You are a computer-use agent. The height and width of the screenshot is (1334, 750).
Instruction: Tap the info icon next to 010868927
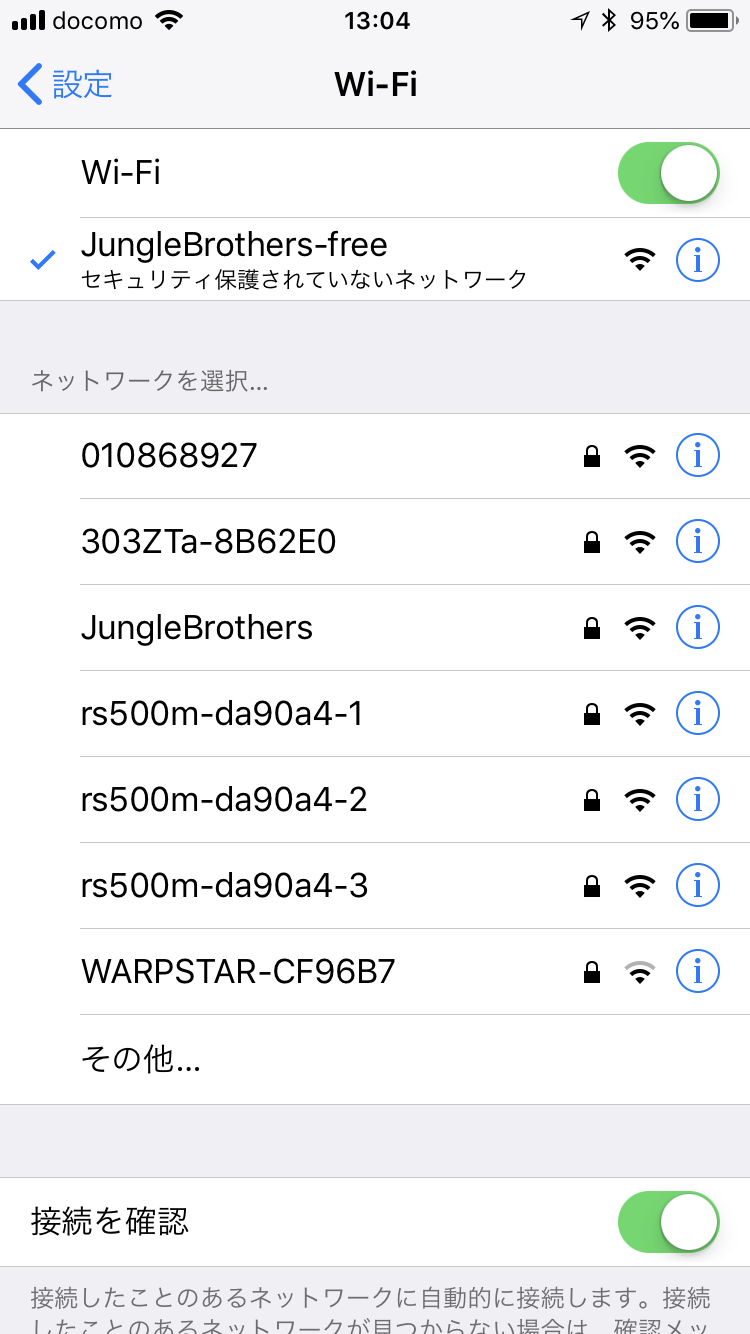(698, 456)
